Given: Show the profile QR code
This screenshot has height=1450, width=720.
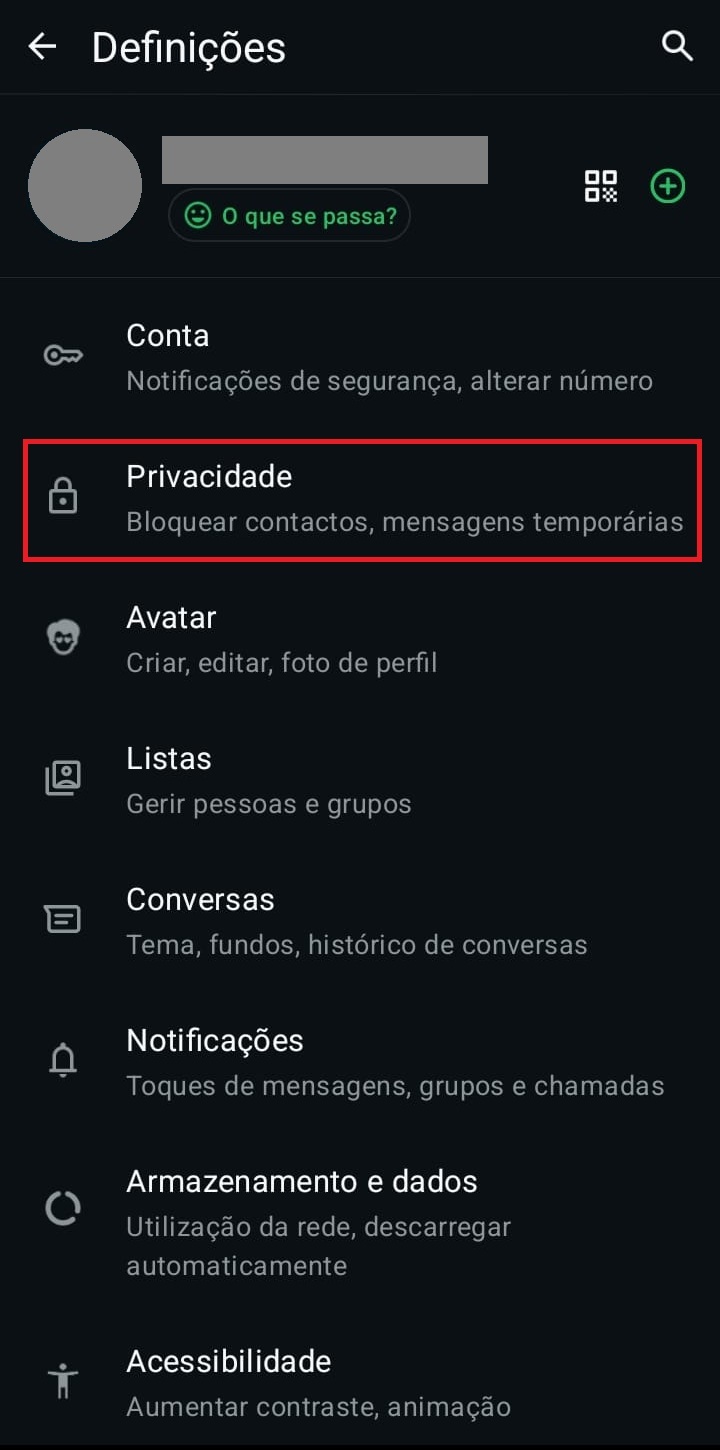Looking at the screenshot, I should (x=601, y=186).
